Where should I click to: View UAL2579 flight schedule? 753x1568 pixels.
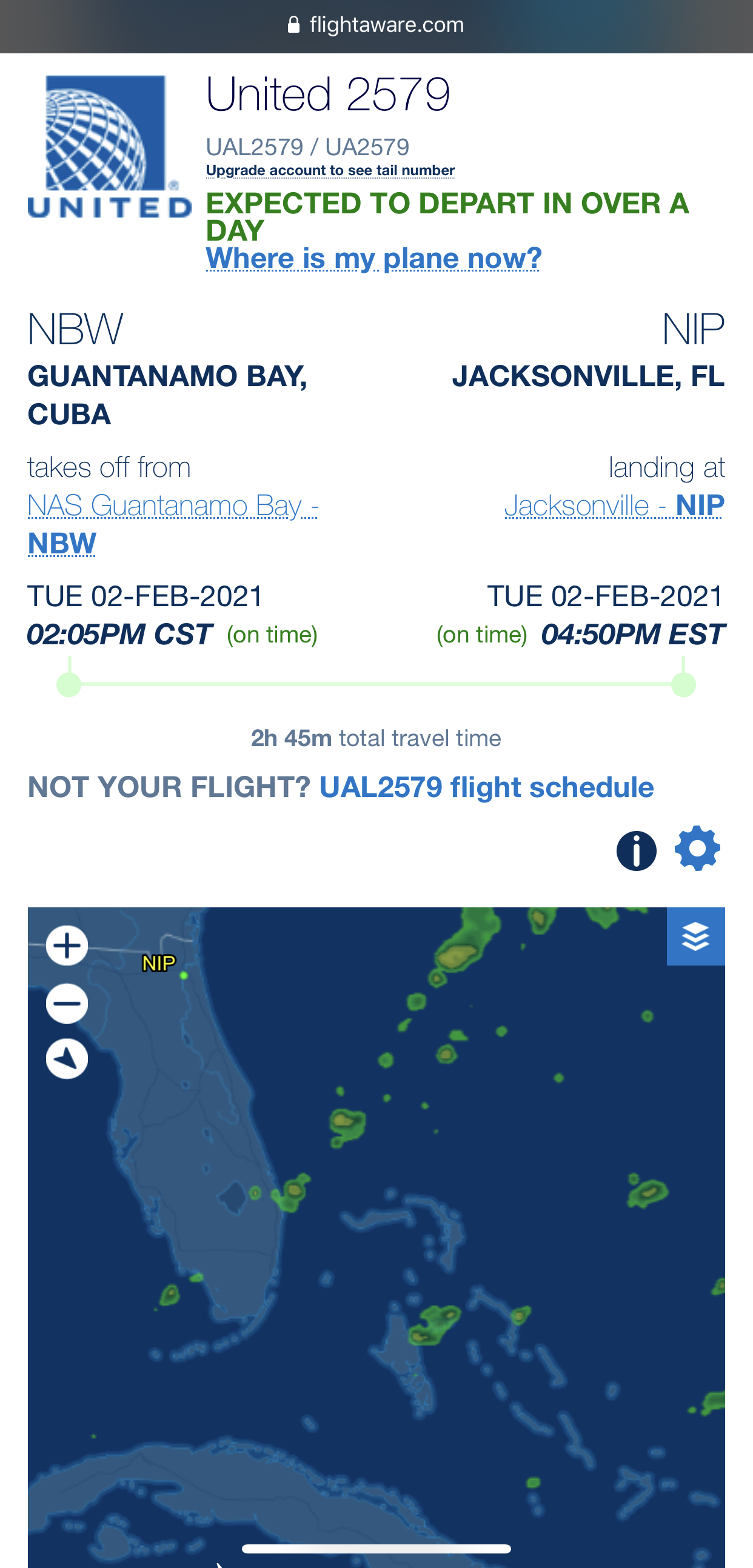[486, 787]
